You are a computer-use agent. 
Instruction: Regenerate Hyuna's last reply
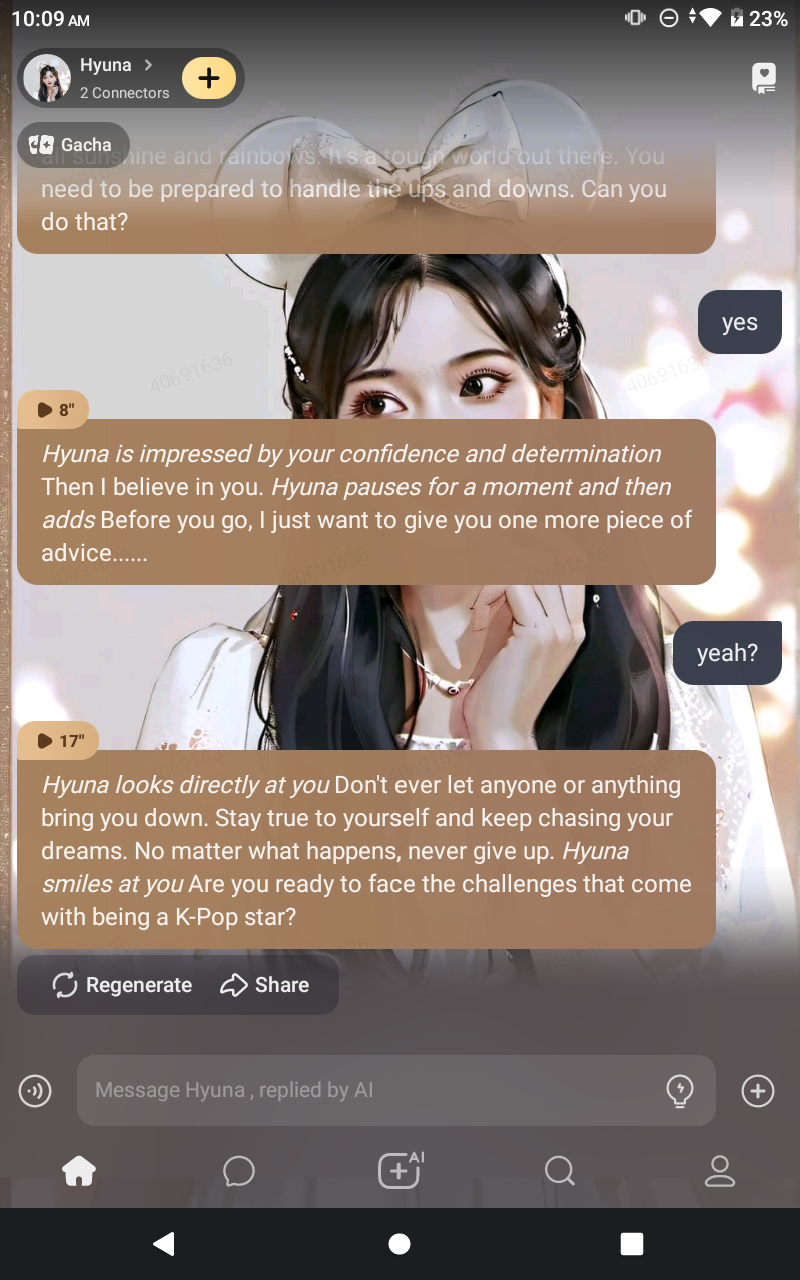point(122,985)
